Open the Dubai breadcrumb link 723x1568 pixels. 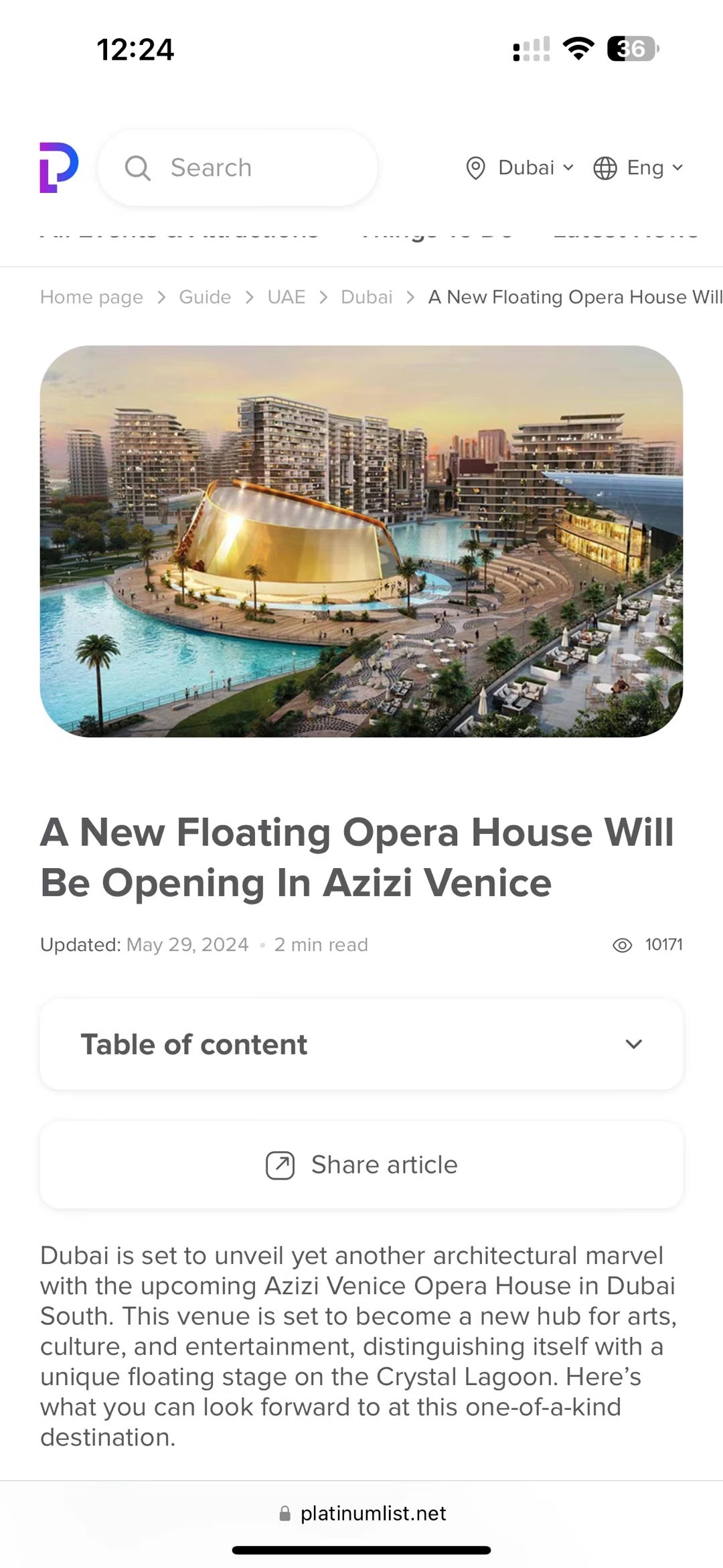[x=367, y=297]
